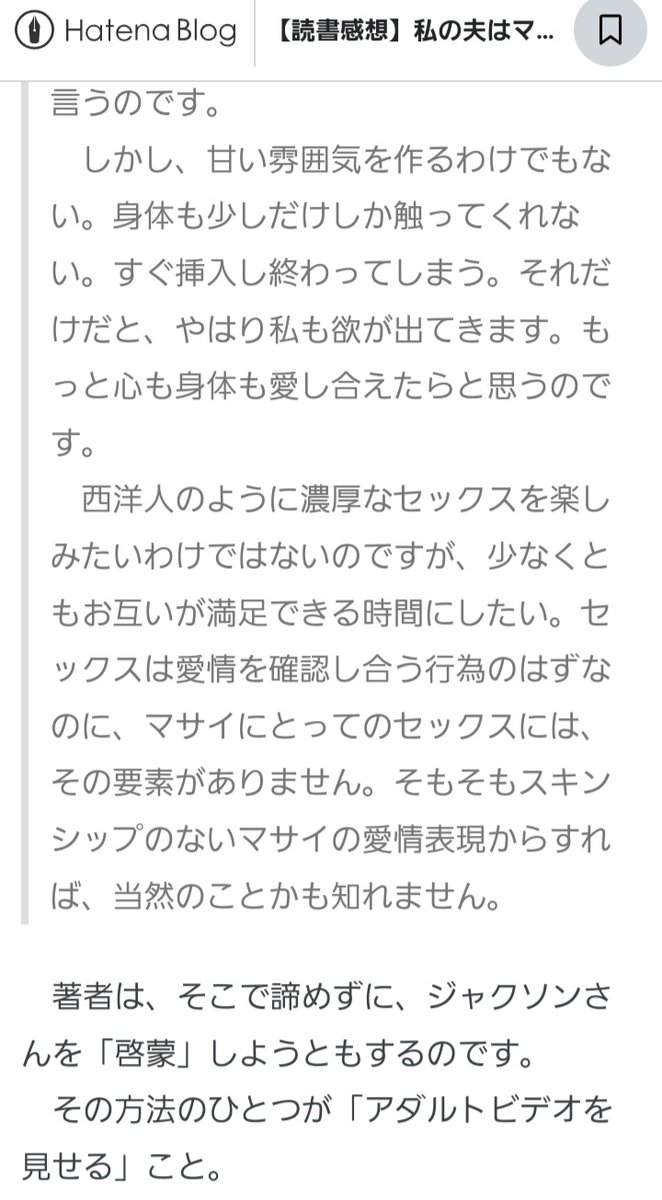Tap the article title in header
Image resolution: width=662 pixels, height=1200 pixels.
pos(412,33)
